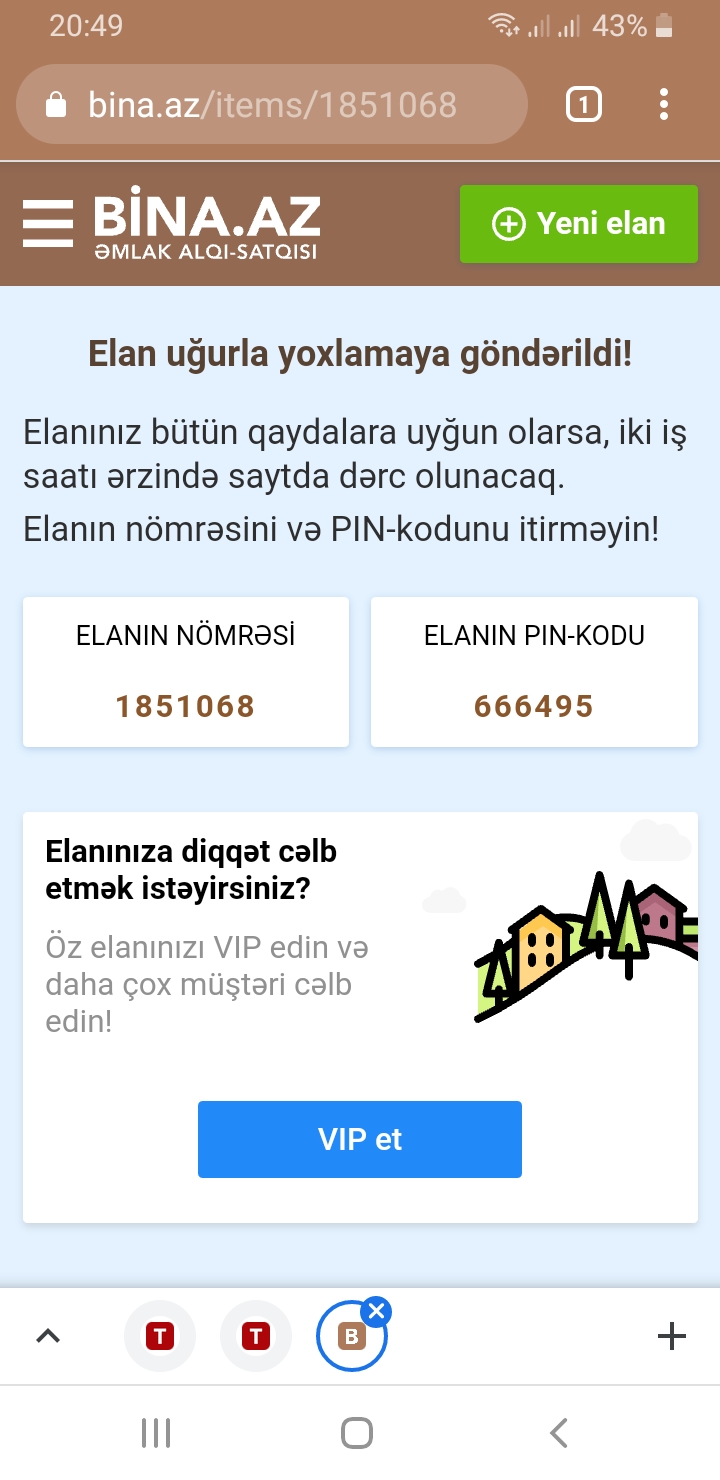Tap the Yeni elan button

pos(579,224)
